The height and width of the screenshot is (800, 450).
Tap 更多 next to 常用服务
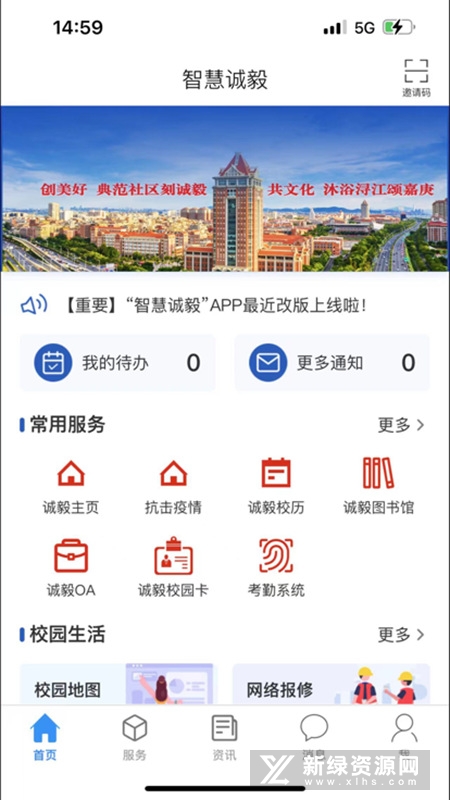(x=401, y=424)
